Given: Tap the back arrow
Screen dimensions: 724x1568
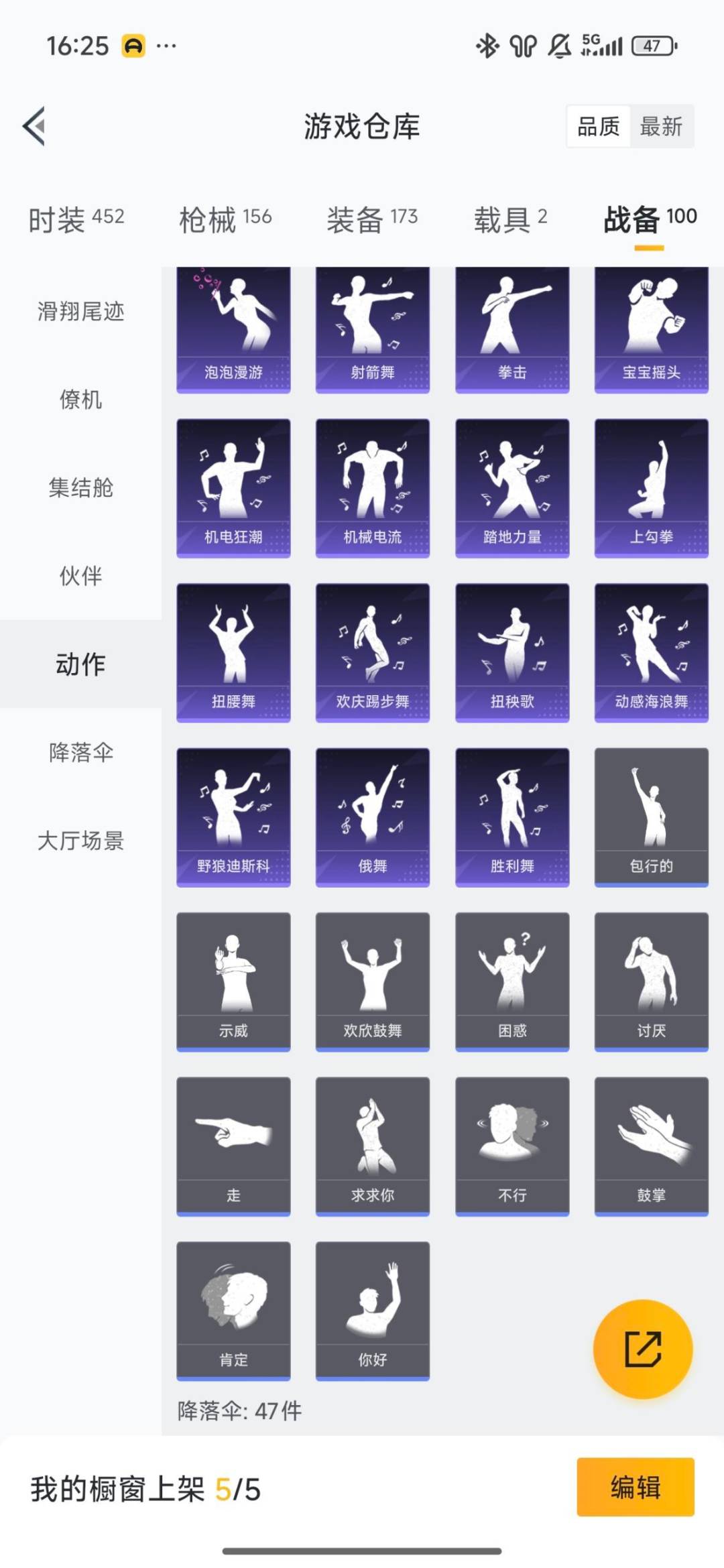Looking at the screenshot, I should click(x=33, y=127).
